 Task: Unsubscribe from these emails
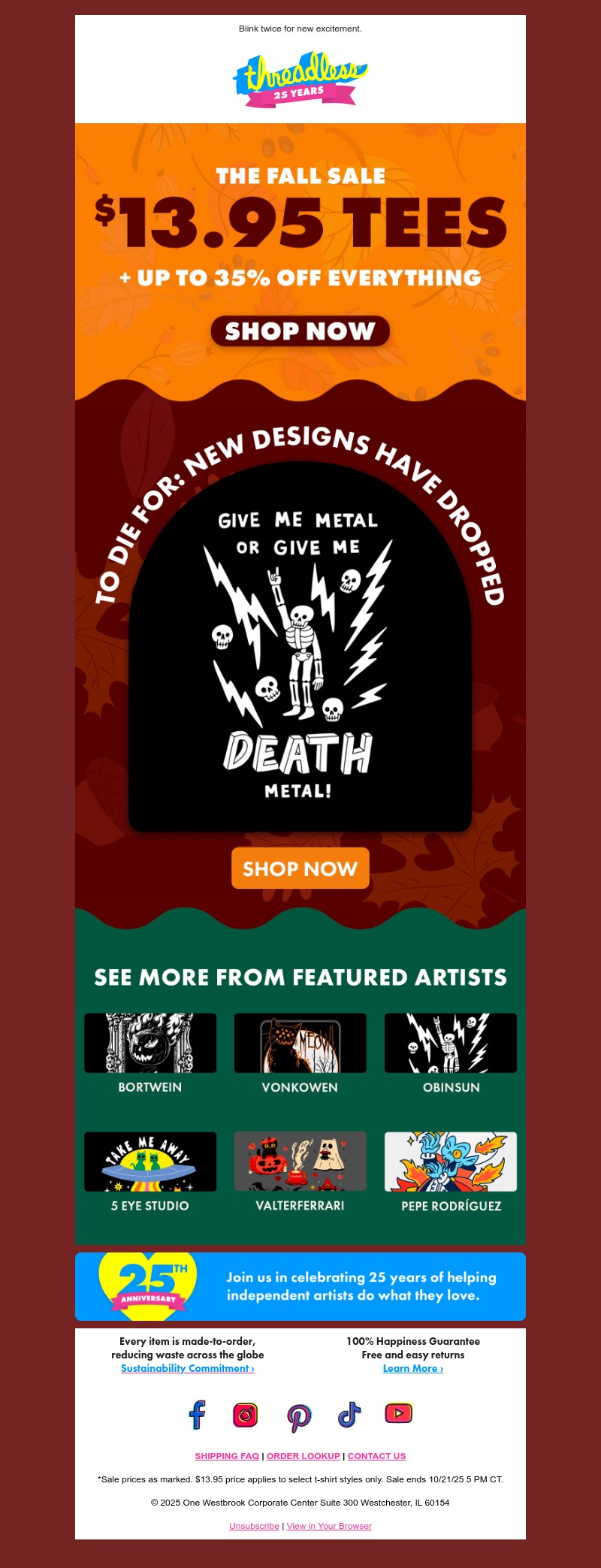click(x=254, y=1526)
